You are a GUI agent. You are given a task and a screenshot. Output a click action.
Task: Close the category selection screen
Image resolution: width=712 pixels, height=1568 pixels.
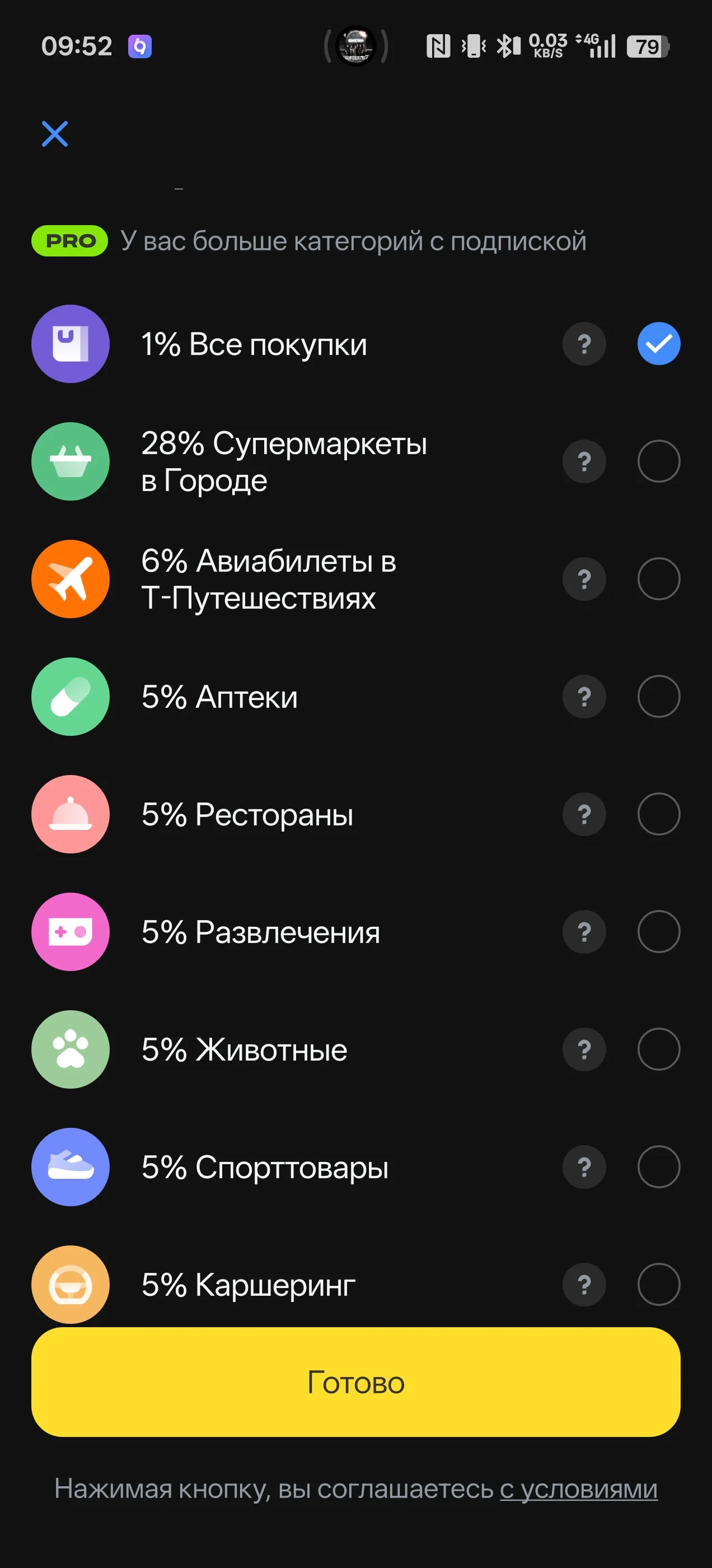pos(55,134)
